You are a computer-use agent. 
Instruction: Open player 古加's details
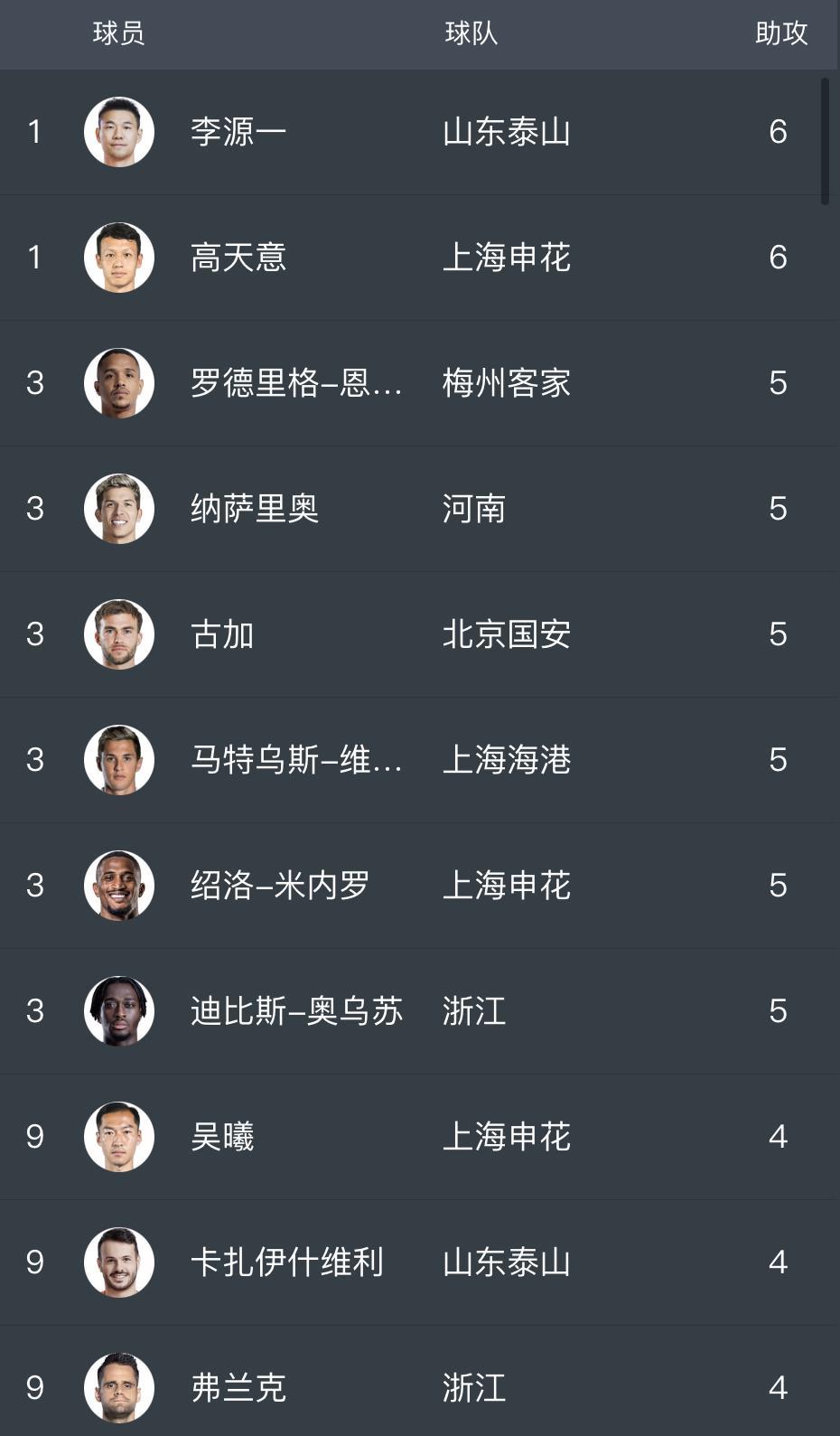(222, 634)
